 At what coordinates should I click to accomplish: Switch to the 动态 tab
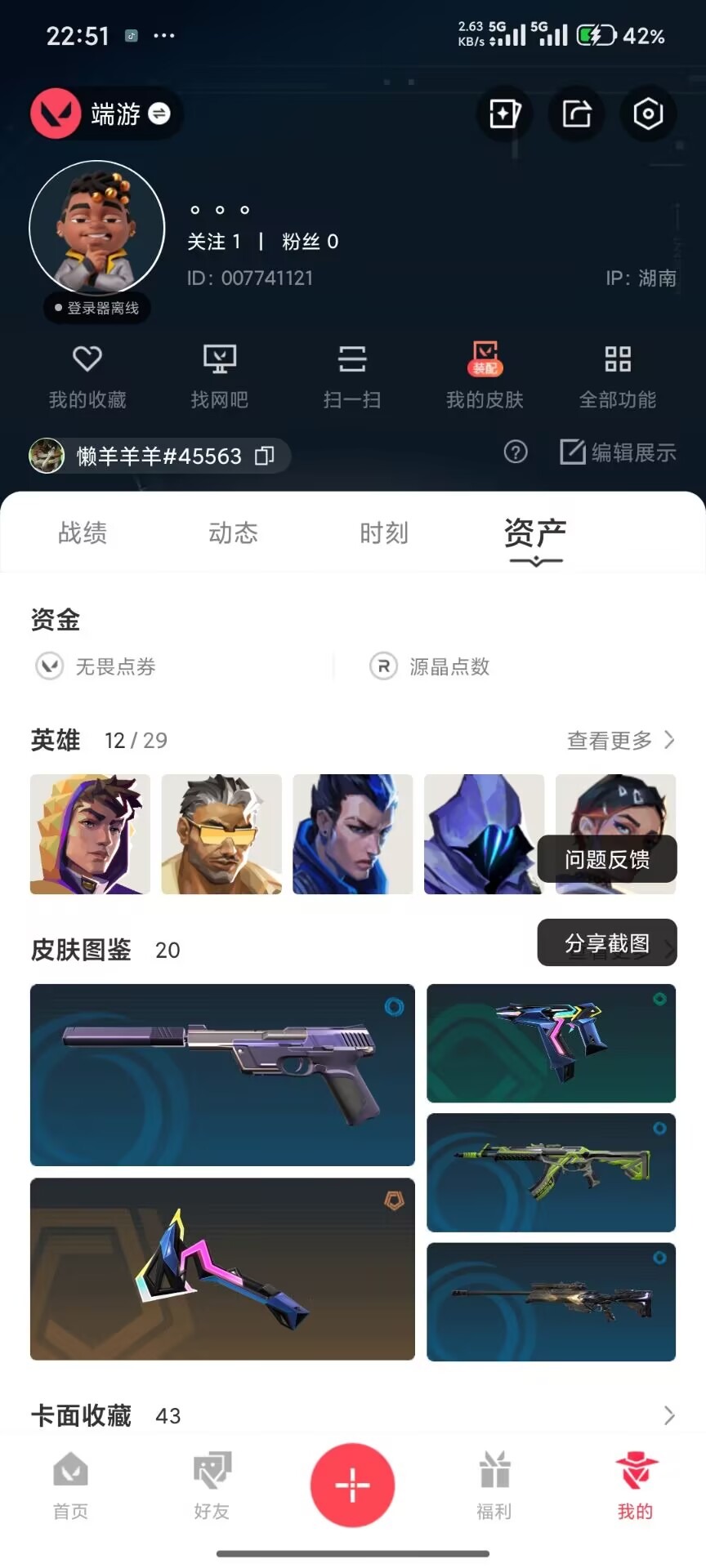(233, 533)
